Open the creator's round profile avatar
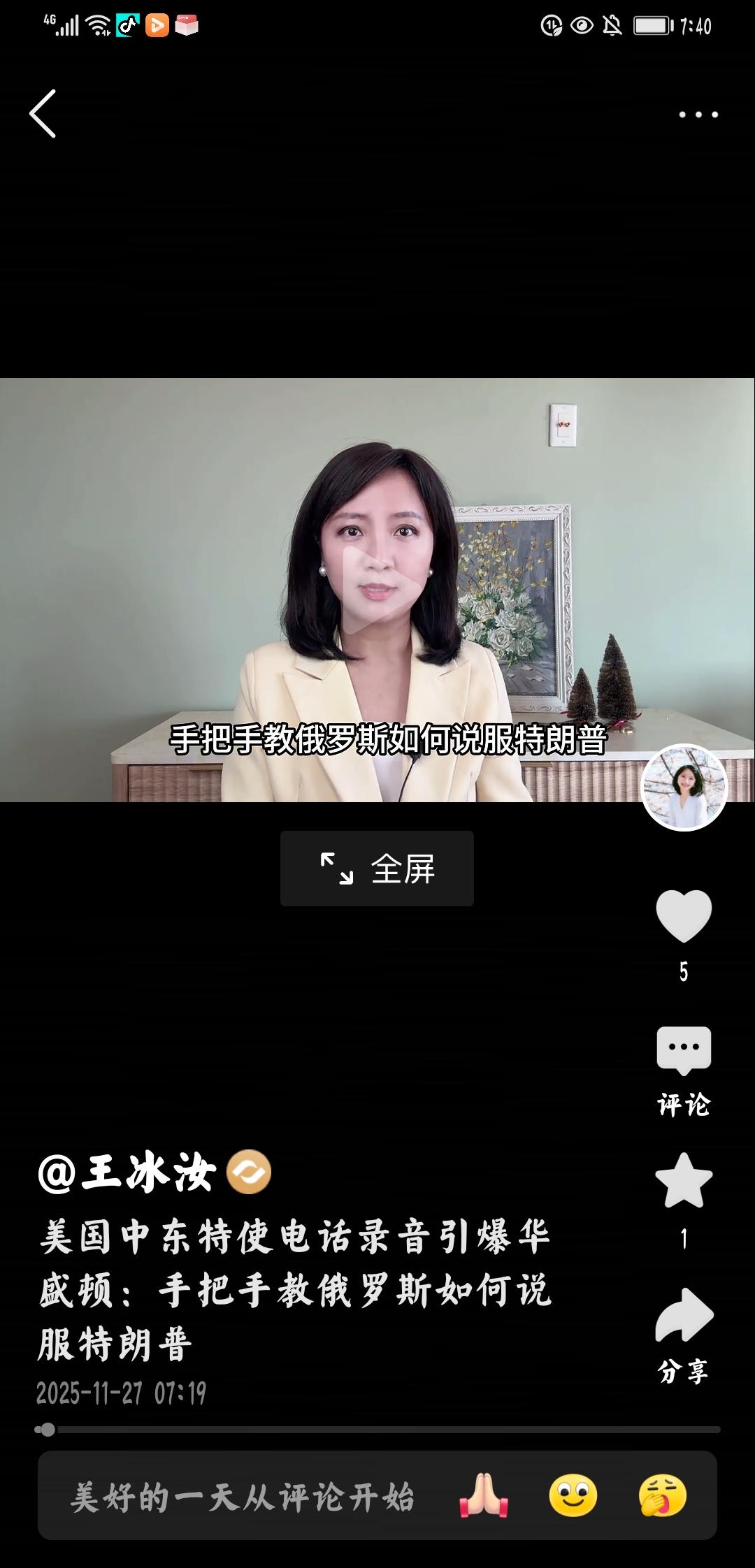Viewport: 755px width, 1568px height. (x=684, y=787)
